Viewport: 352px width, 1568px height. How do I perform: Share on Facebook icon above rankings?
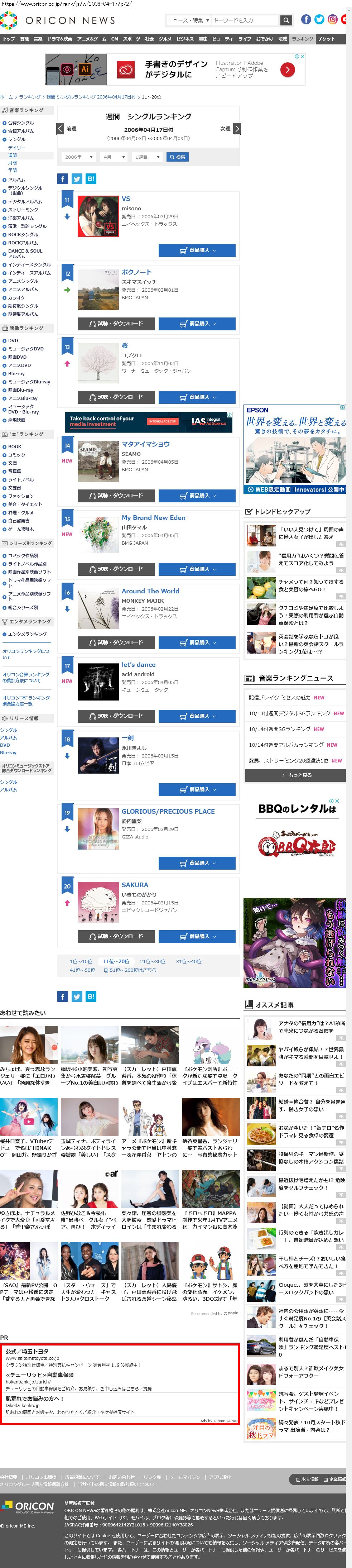pos(63,179)
